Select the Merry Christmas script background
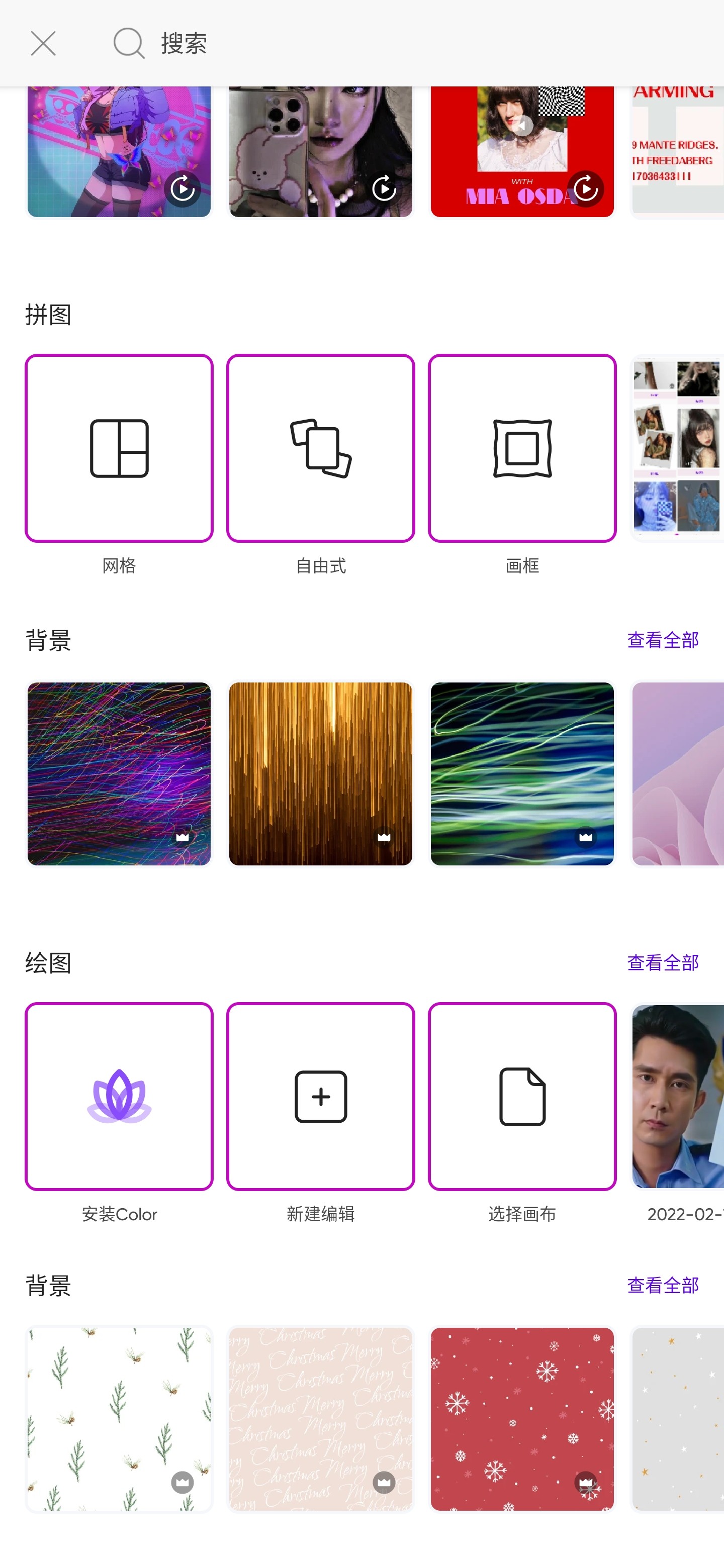The width and height of the screenshot is (724, 1568). (320, 1418)
